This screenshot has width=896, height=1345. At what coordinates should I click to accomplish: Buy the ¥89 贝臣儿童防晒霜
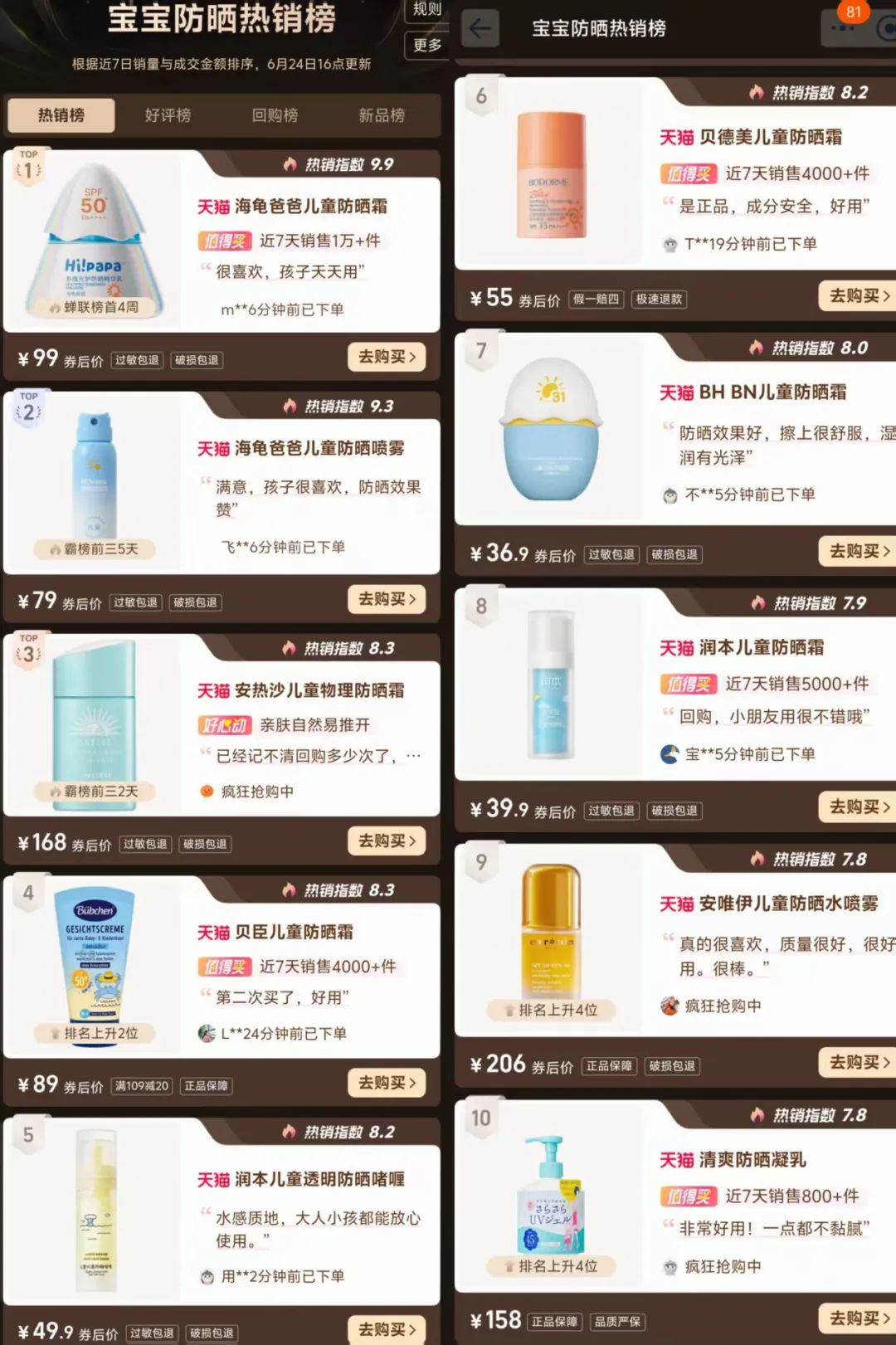coord(387,1083)
